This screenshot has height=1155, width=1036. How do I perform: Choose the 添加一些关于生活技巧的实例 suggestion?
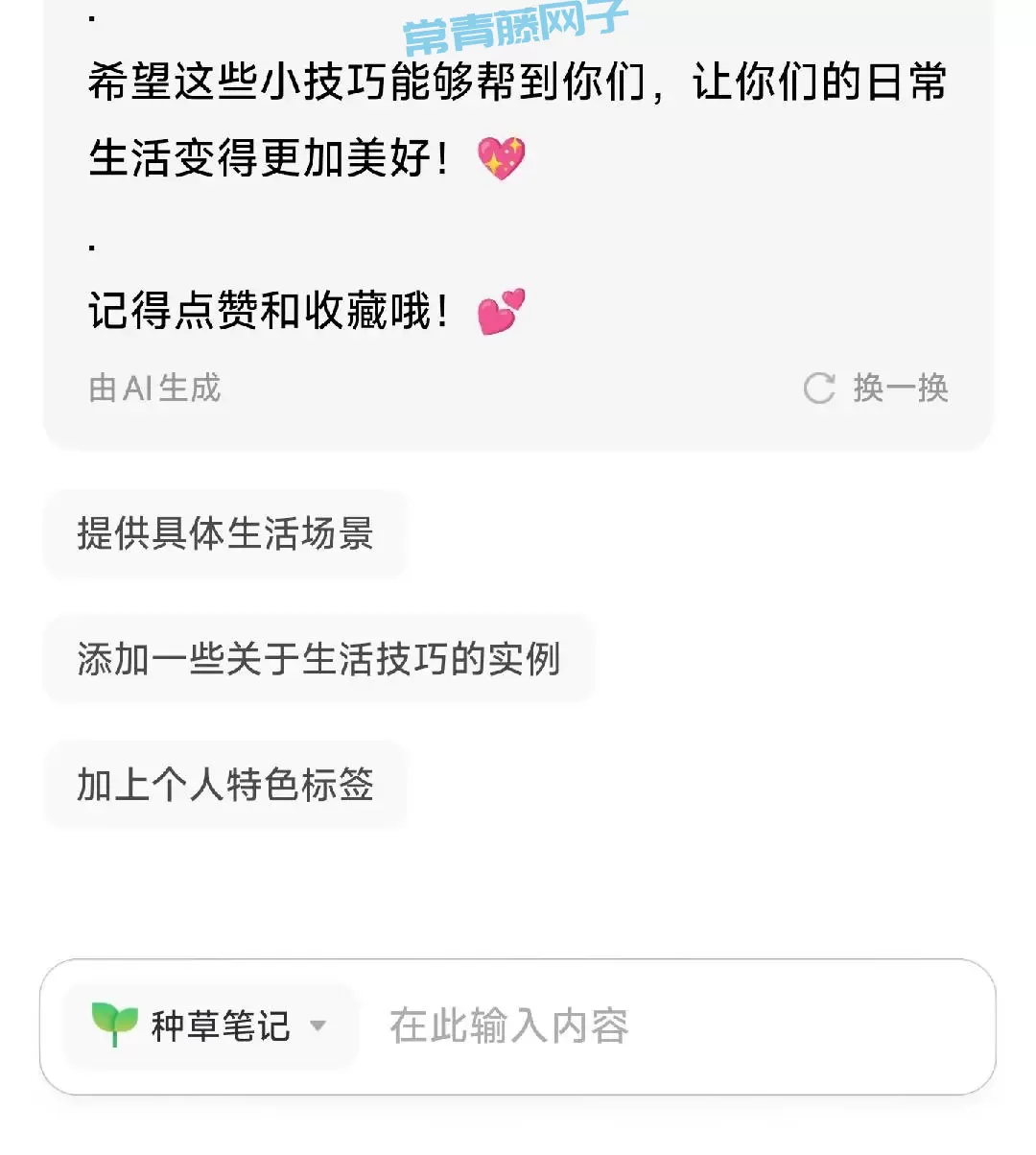coord(318,660)
